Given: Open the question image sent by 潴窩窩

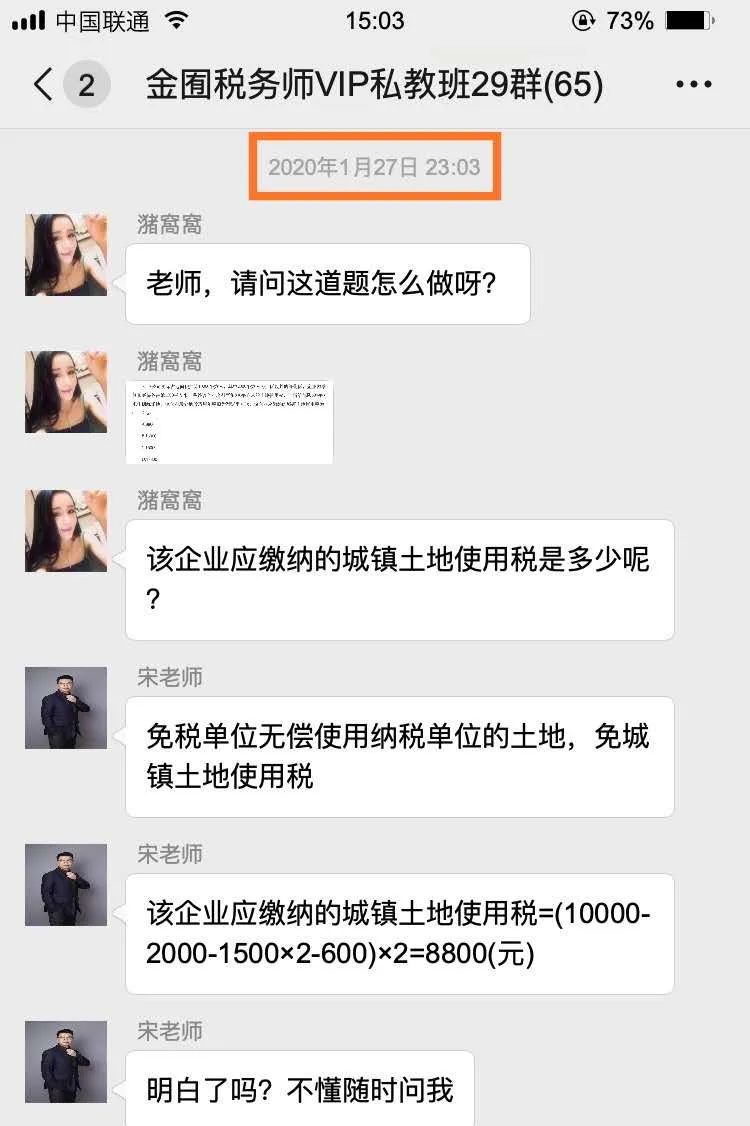Looking at the screenshot, I should [x=229, y=421].
